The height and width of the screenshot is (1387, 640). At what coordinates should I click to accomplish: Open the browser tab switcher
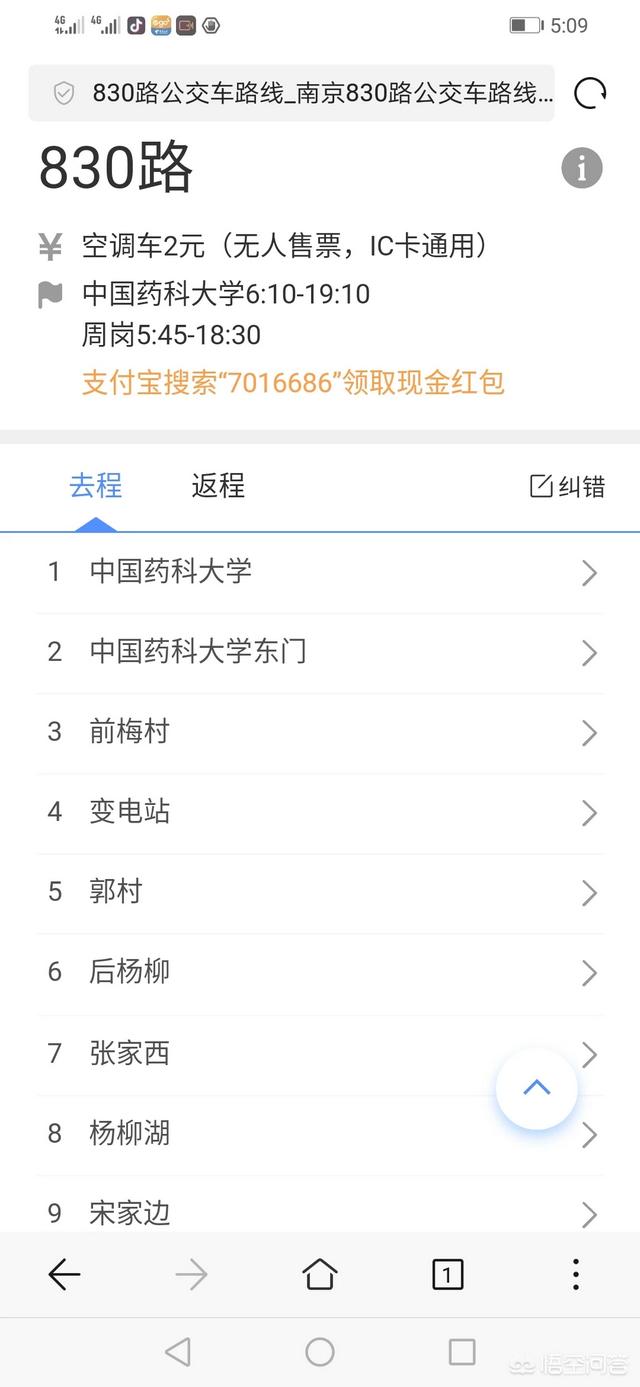[447, 1274]
